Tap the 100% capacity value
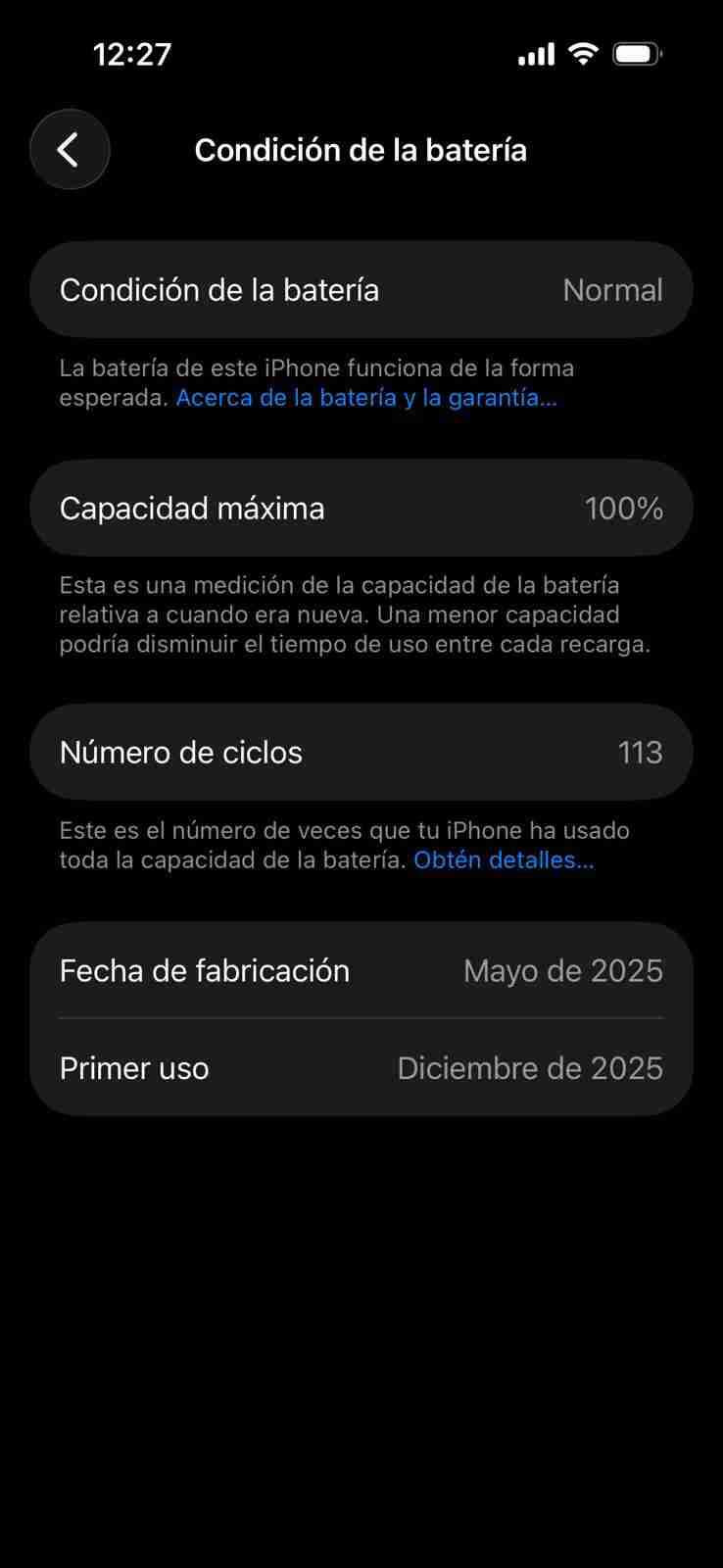The width and height of the screenshot is (723, 1568). tap(624, 508)
